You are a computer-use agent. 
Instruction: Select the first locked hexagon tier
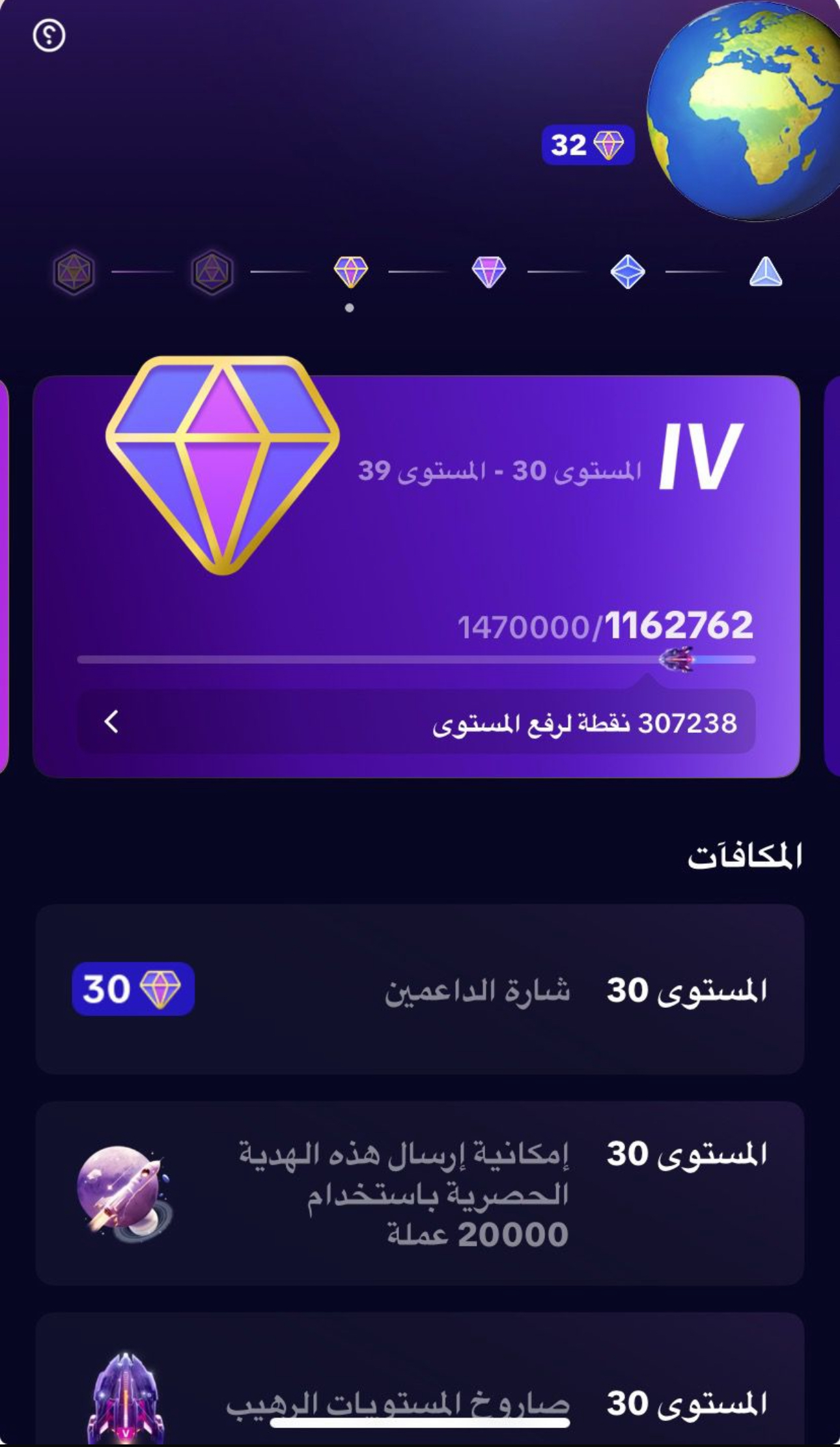[x=212, y=272]
